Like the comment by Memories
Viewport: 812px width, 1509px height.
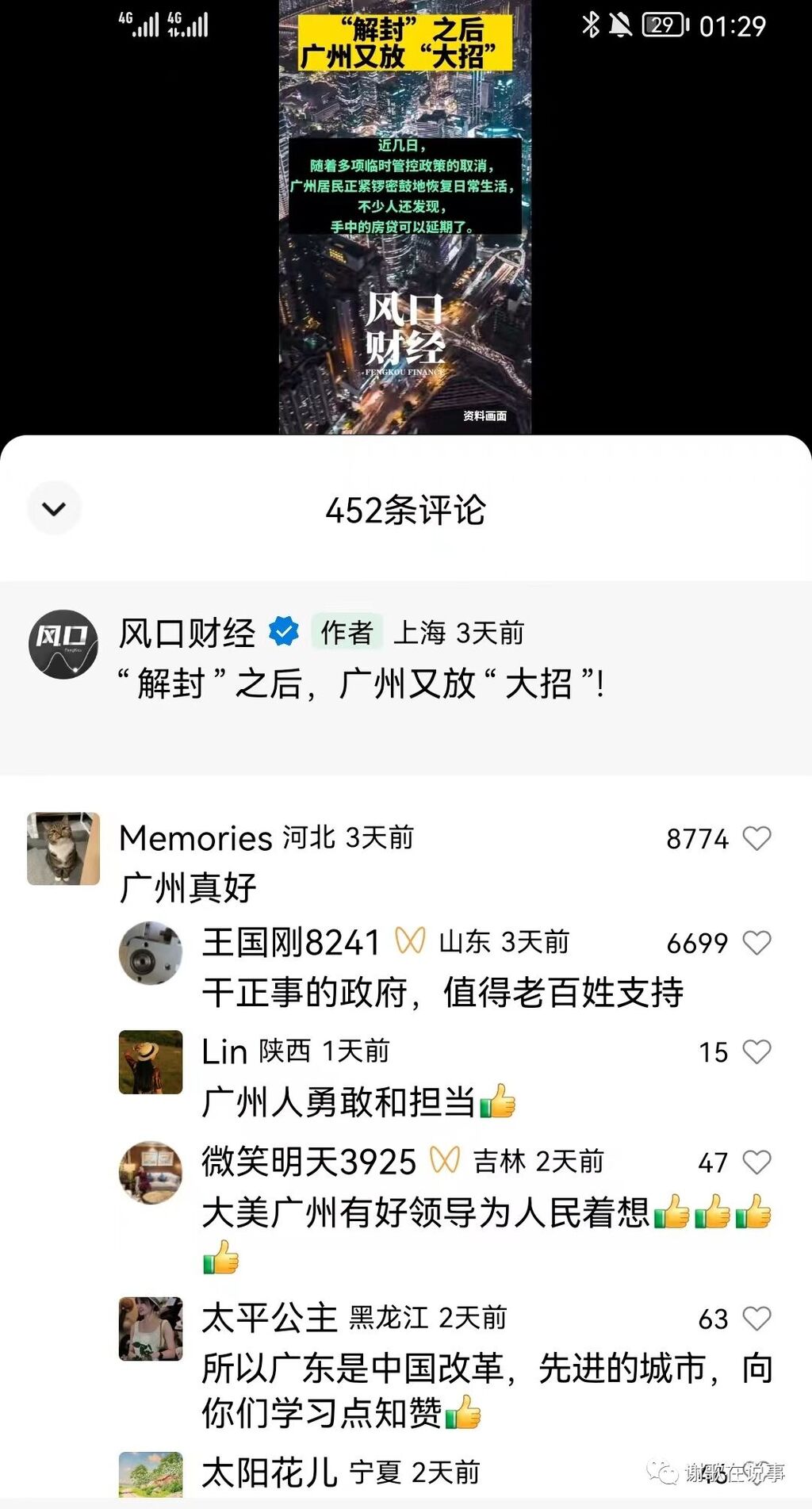756,838
